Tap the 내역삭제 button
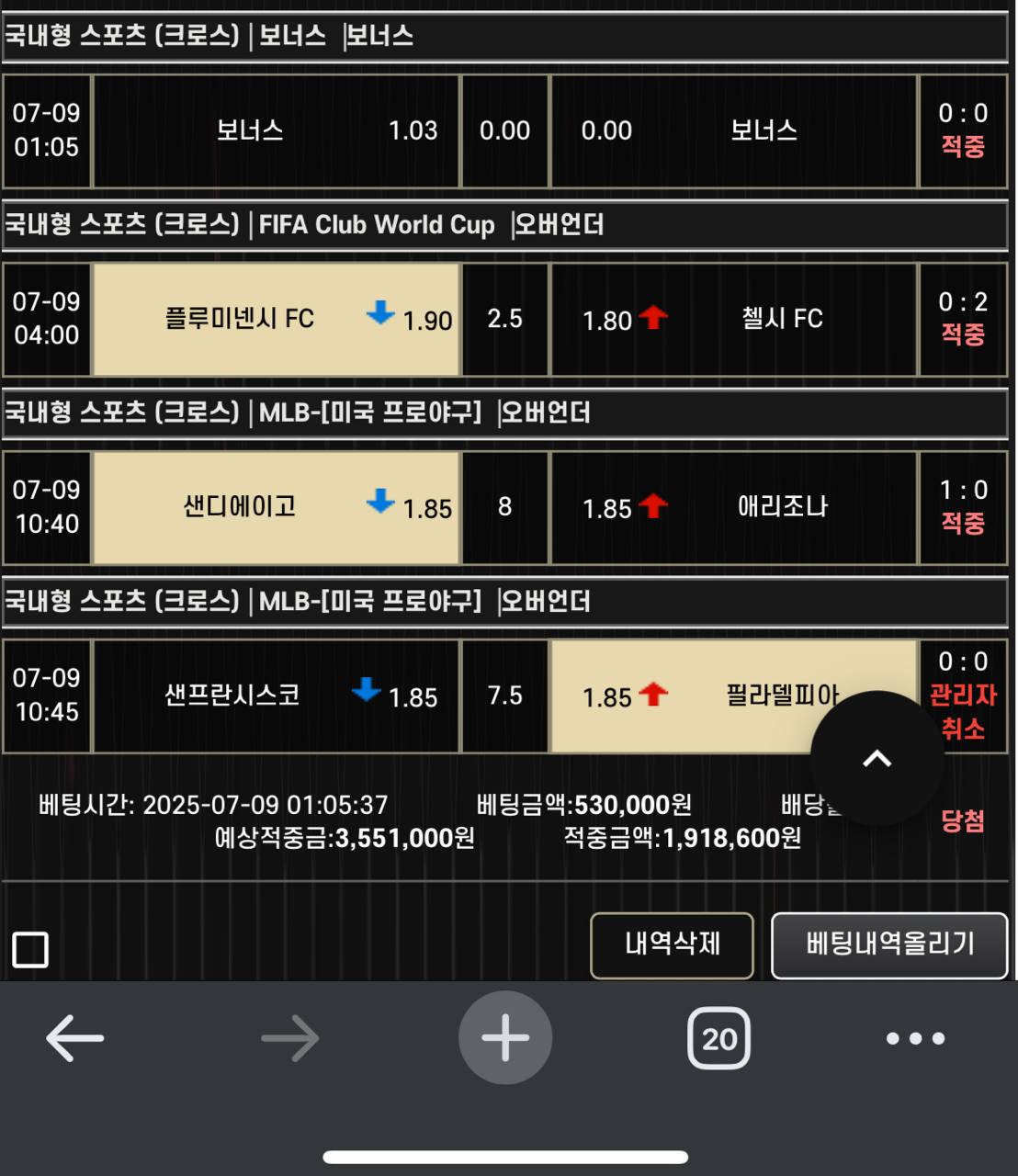This screenshot has width=1018, height=1176. [x=672, y=944]
